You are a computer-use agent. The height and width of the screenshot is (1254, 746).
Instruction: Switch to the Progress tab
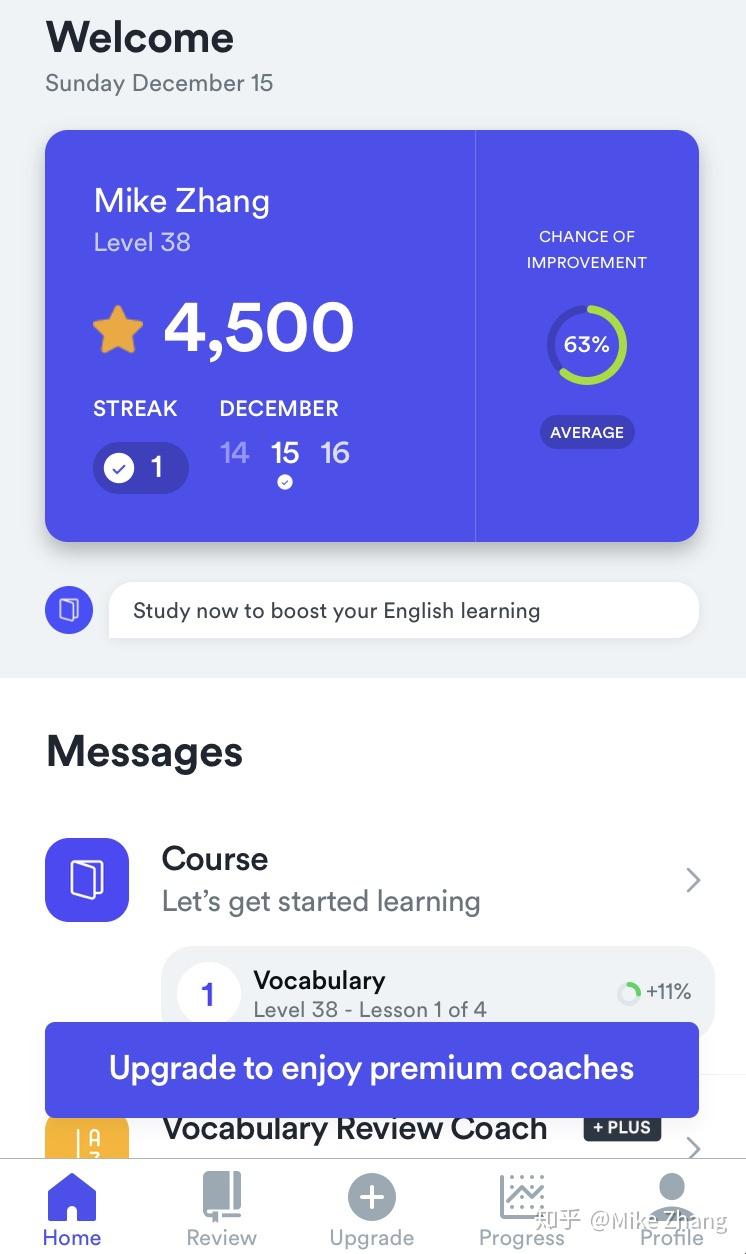(x=521, y=1209)
